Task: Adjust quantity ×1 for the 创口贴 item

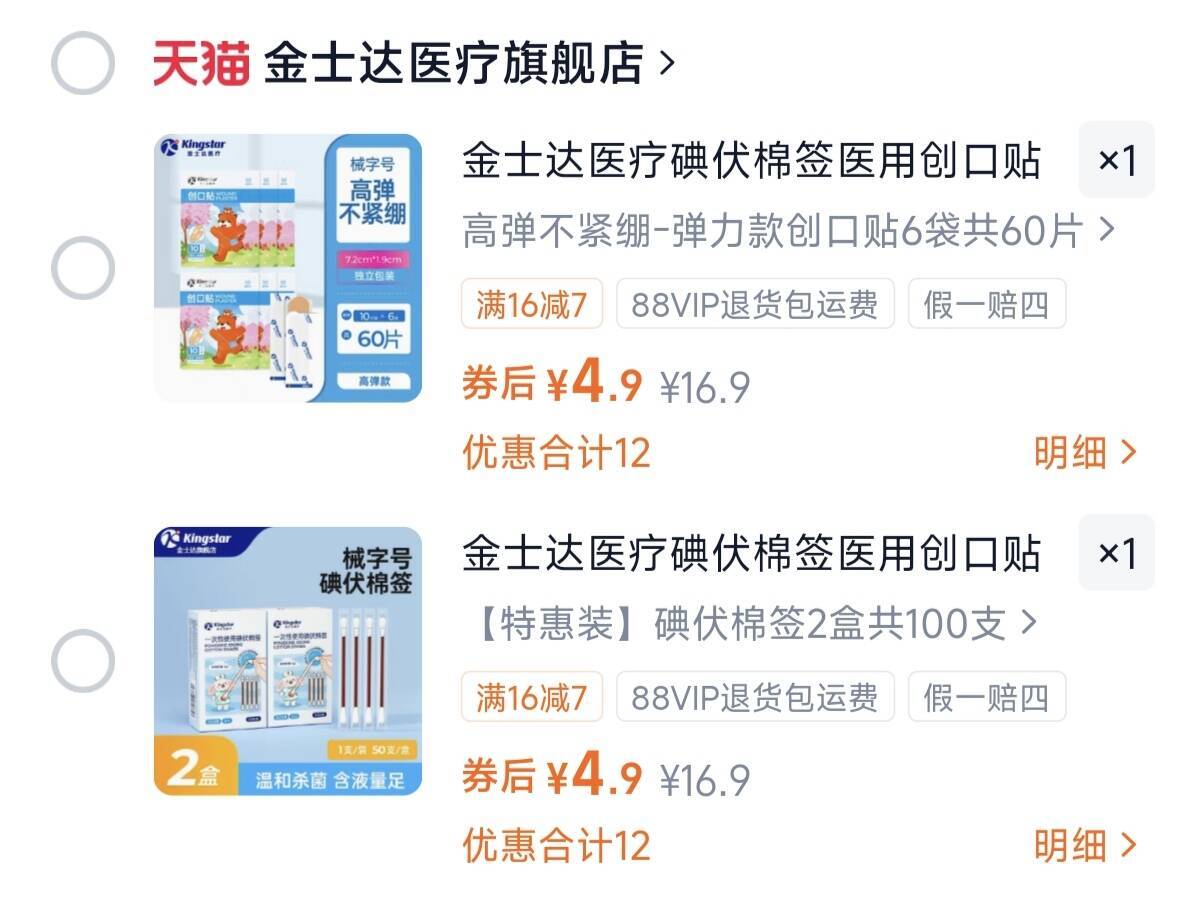Action: 1116,160
